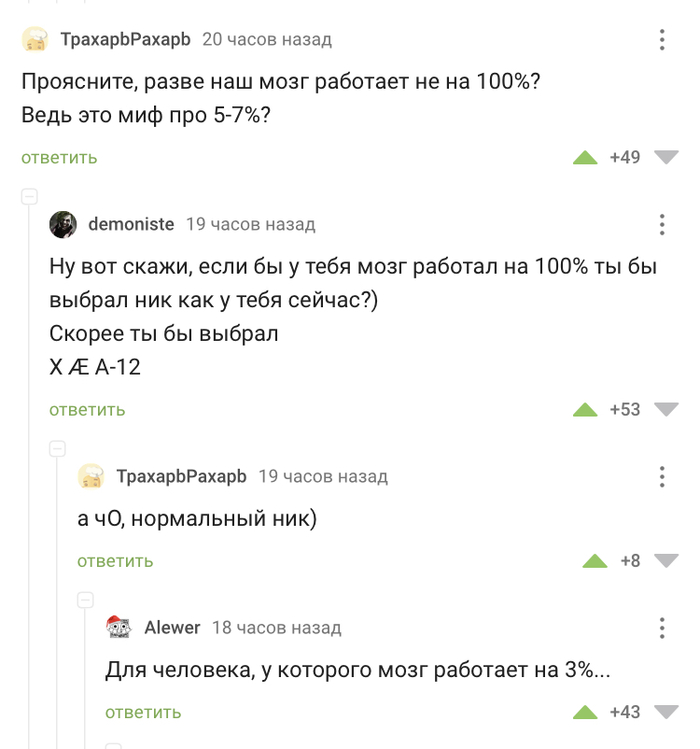The width and height of the screenshot is (700, 749).
Task: Collapse the thread under the first comment
Action: [30, 196]
